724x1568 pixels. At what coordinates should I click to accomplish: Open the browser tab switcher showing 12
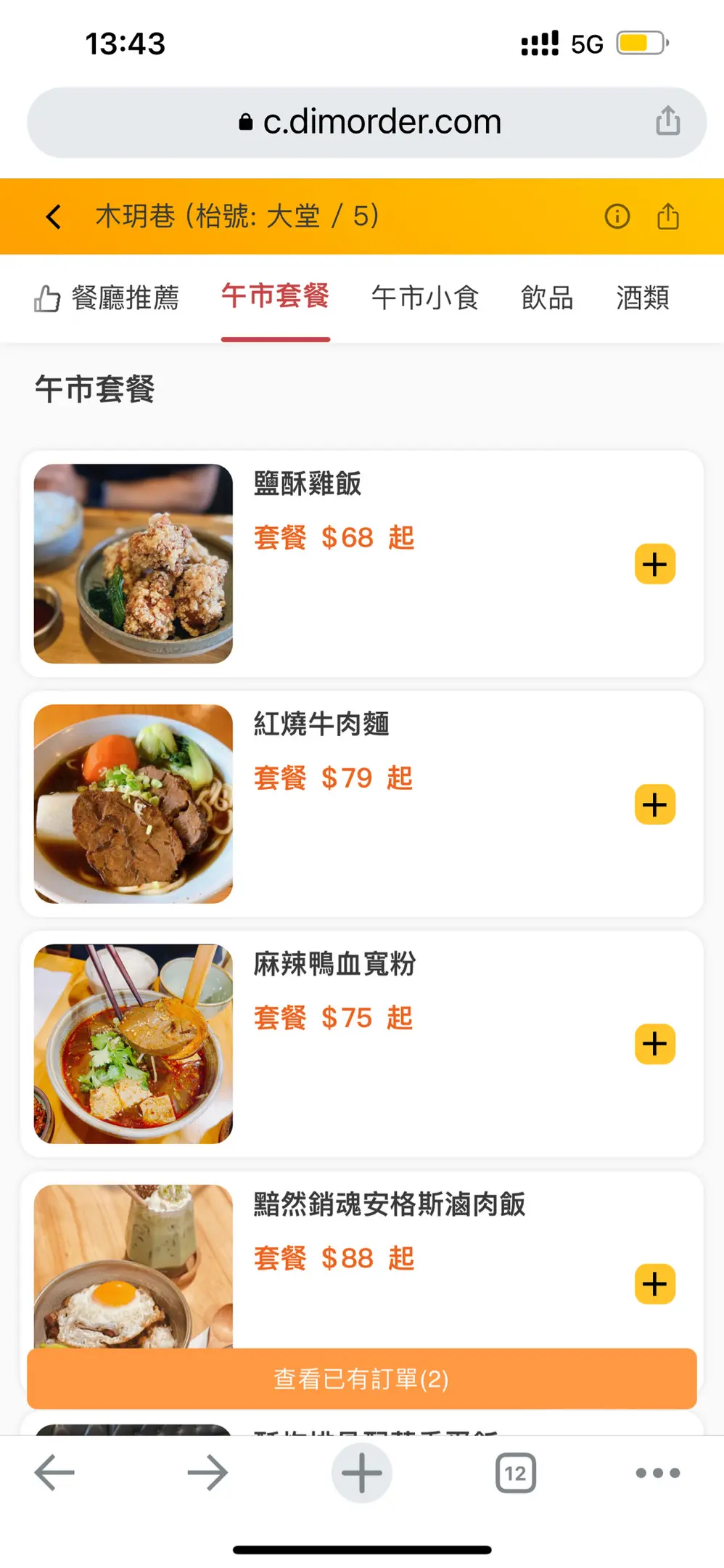[516, 1473]
